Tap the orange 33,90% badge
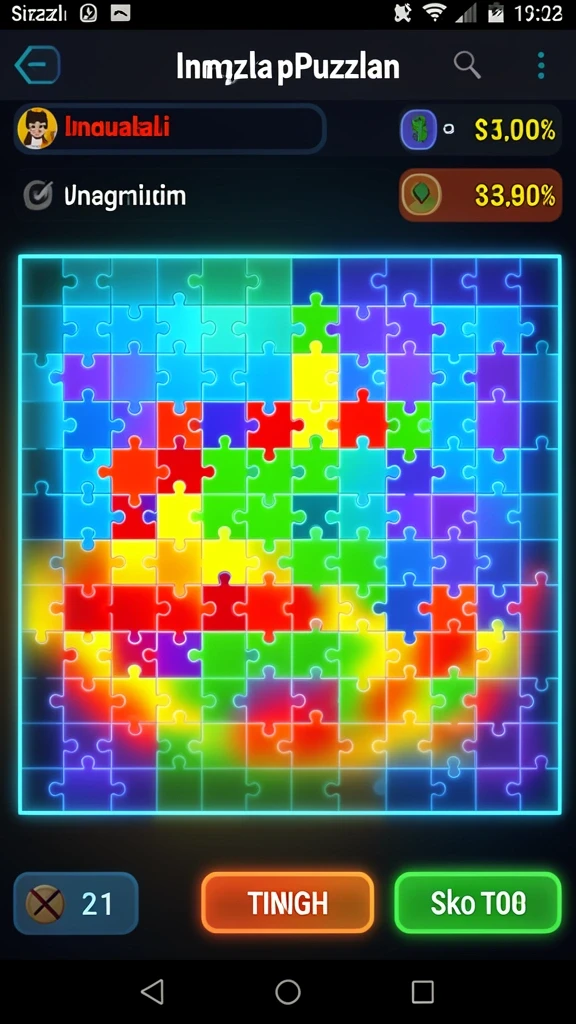 click(x=481, y=195)
